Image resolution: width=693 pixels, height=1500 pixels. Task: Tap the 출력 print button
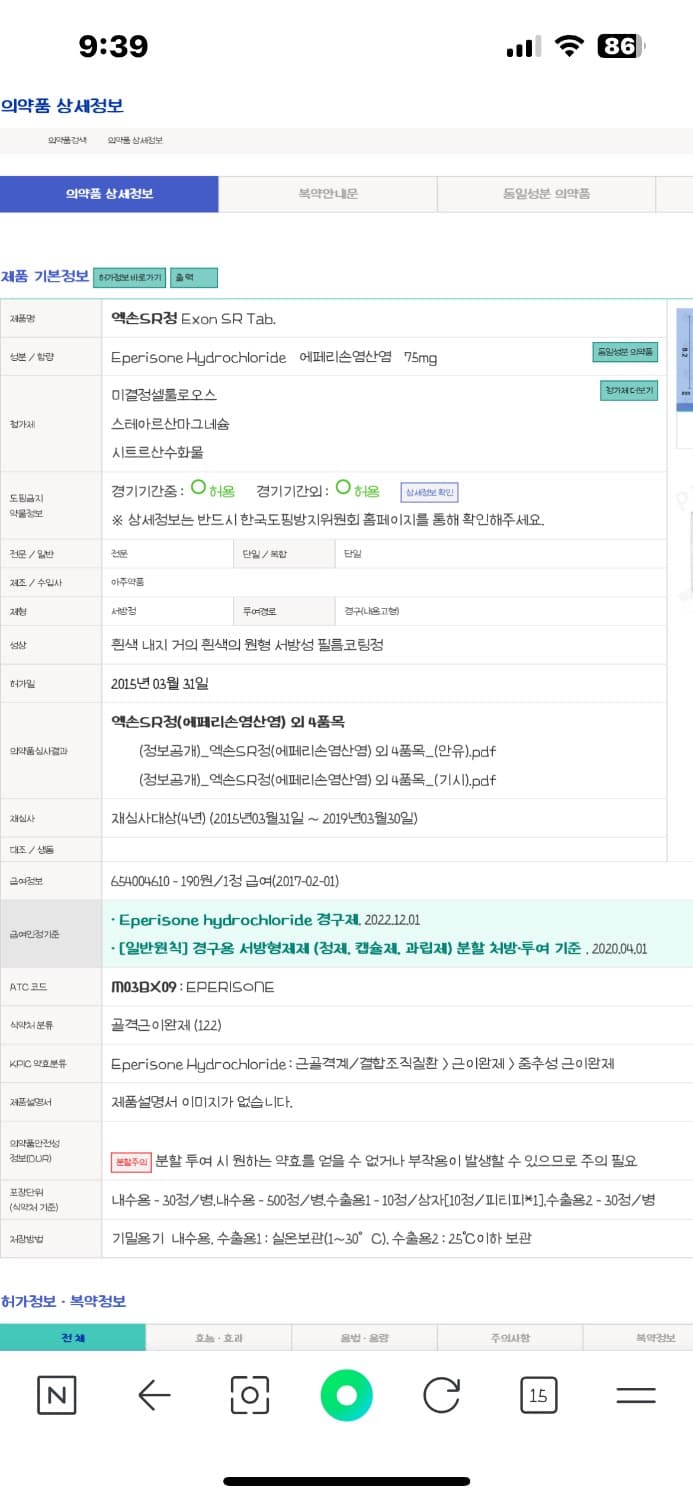point(193,277)
